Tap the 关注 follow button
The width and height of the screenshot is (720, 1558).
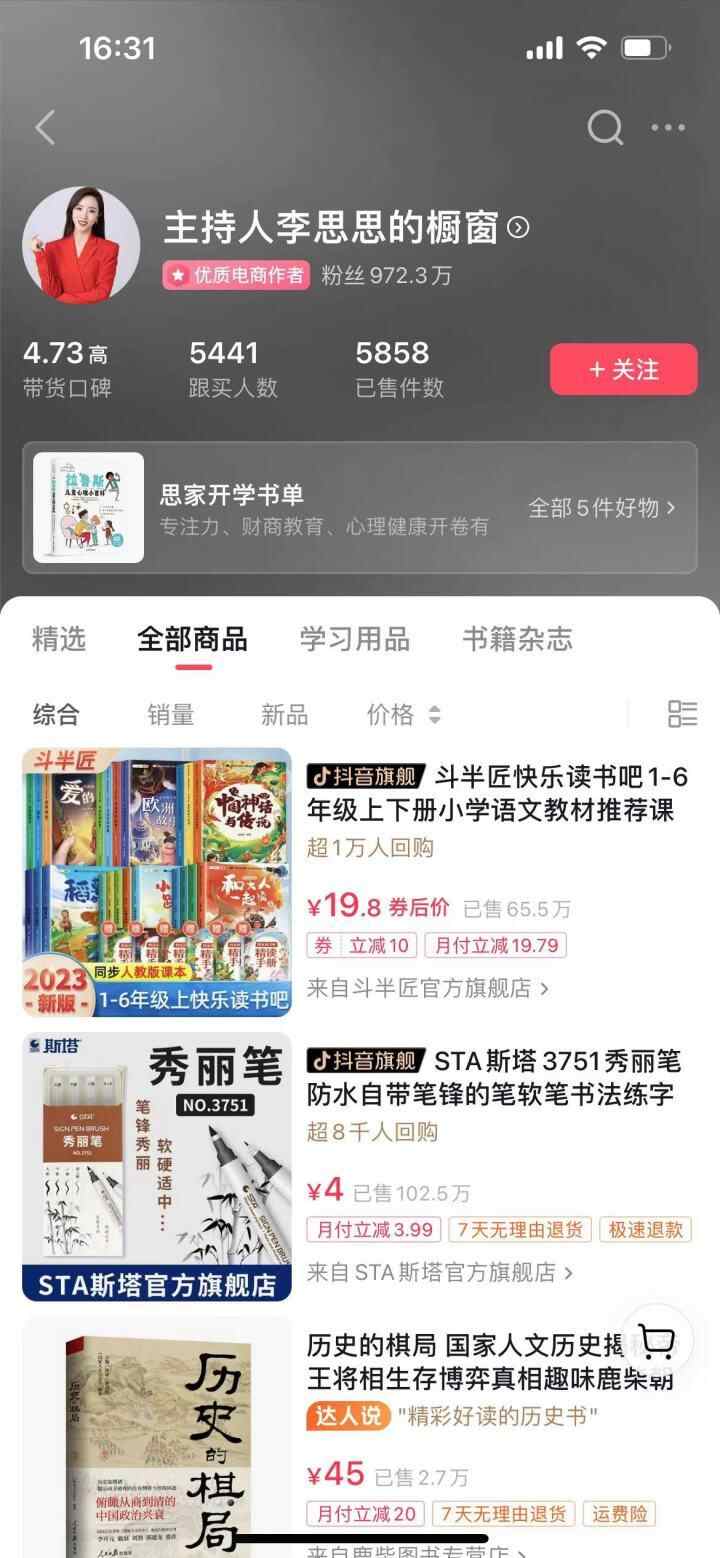click(x=623, y=369)
